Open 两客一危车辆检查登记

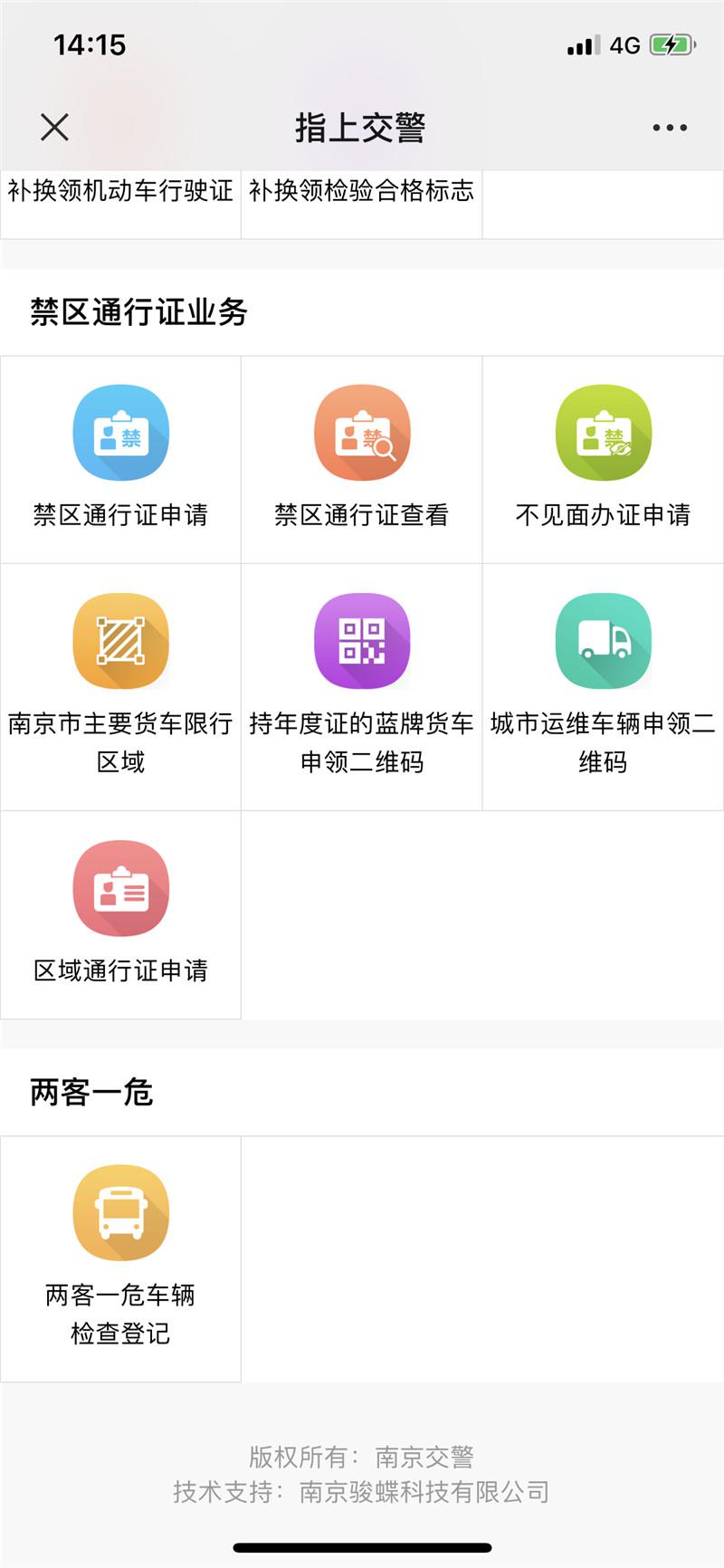[x=120, y=1257]
